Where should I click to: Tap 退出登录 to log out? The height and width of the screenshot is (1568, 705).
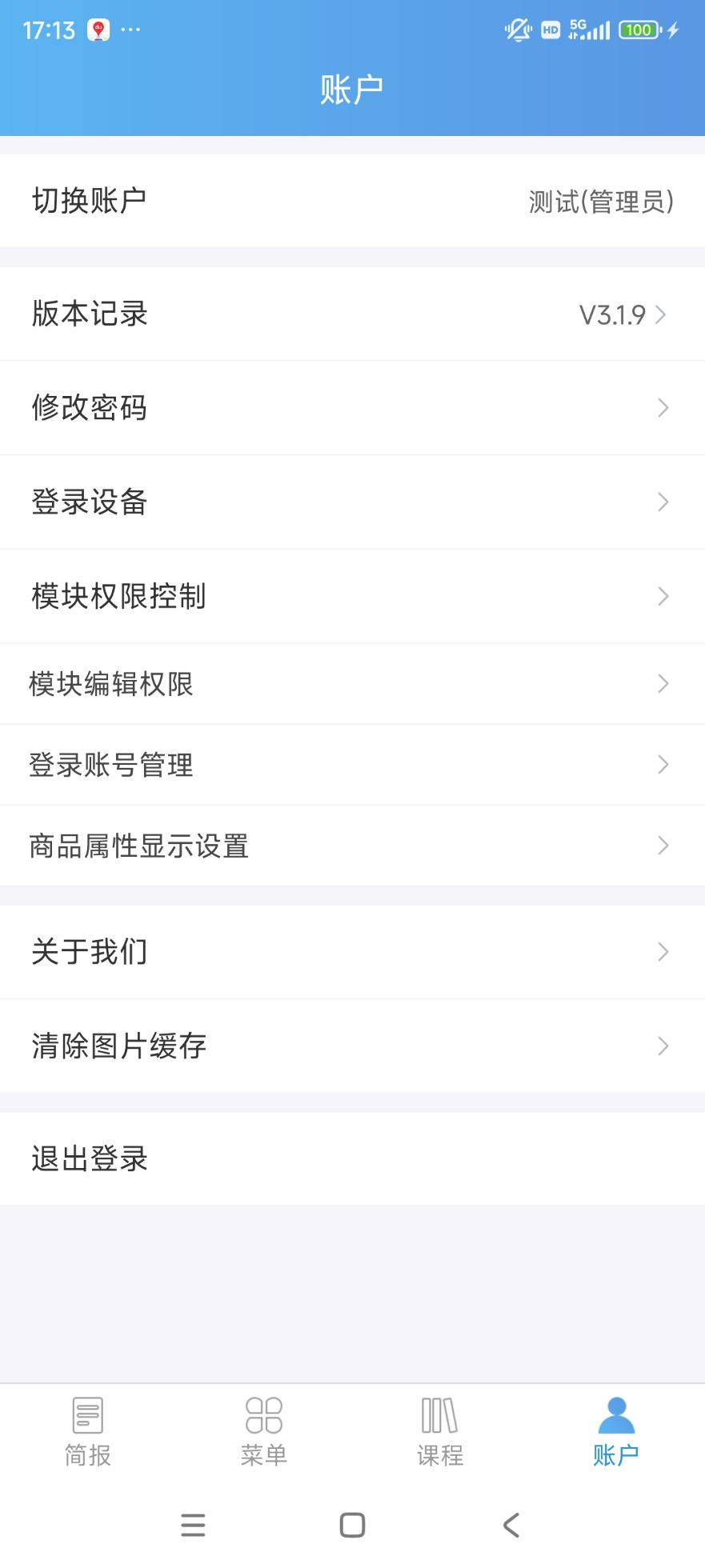[x=352, y=1158]
